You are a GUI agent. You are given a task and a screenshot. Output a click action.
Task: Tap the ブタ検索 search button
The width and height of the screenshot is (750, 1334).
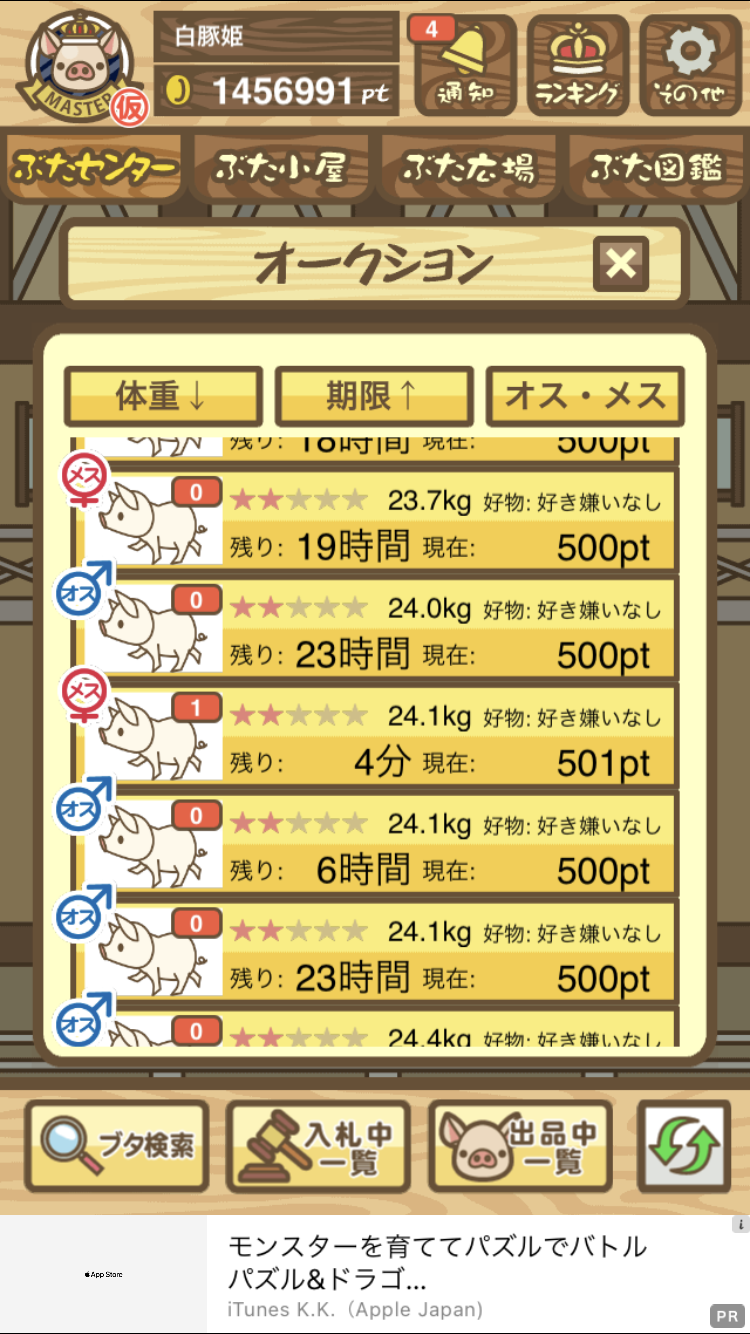tap(117, 1146)
